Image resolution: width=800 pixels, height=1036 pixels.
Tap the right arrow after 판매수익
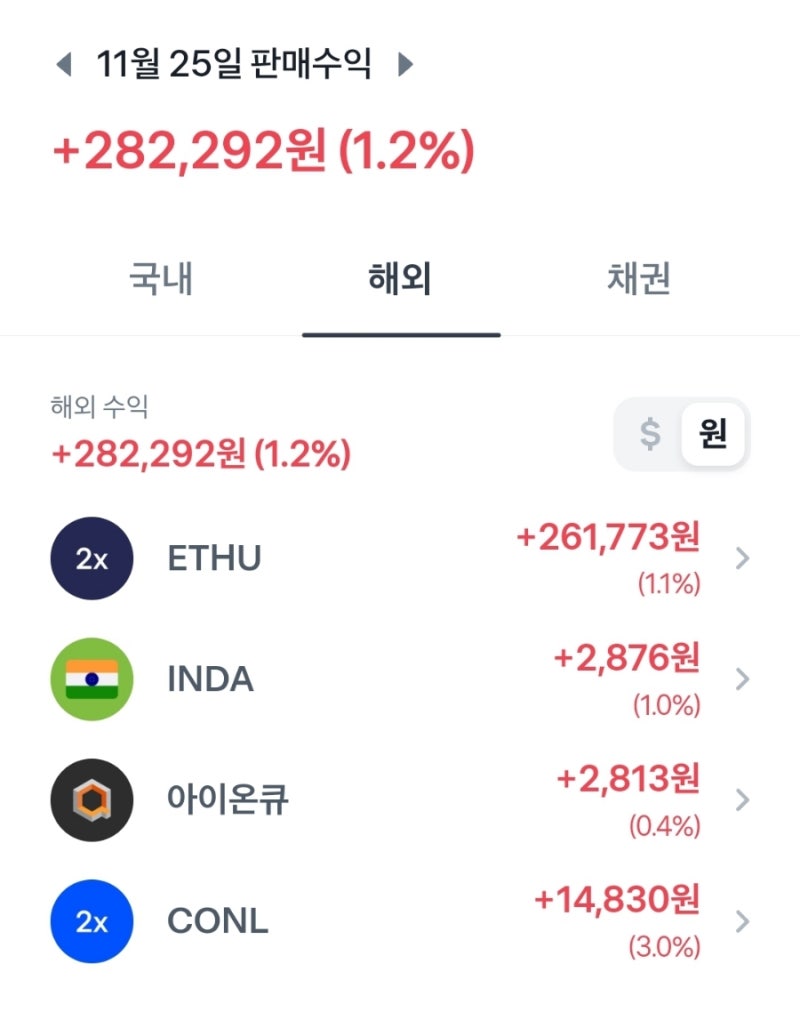point(404,62)
